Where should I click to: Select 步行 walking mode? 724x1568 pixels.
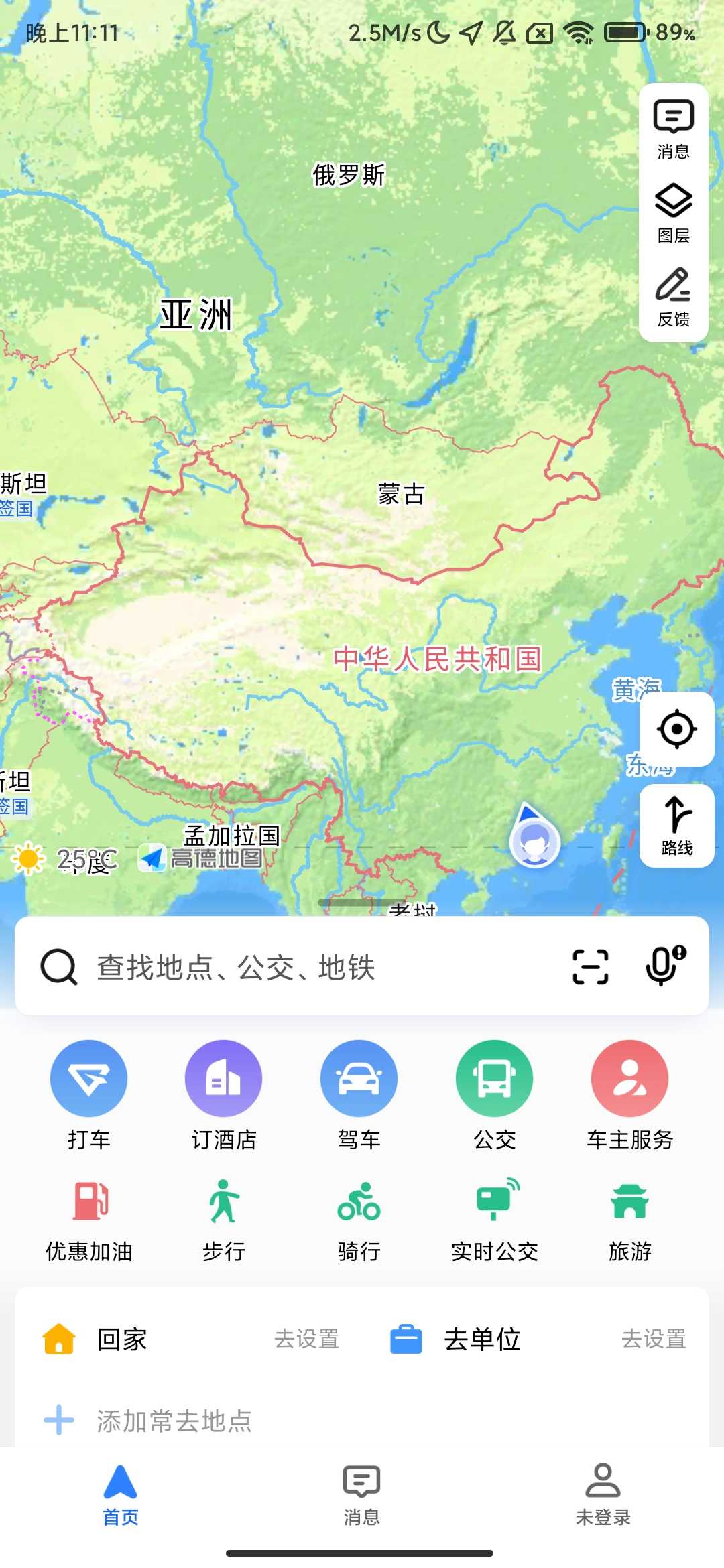pyautogui.click(x=224, y=1221)
